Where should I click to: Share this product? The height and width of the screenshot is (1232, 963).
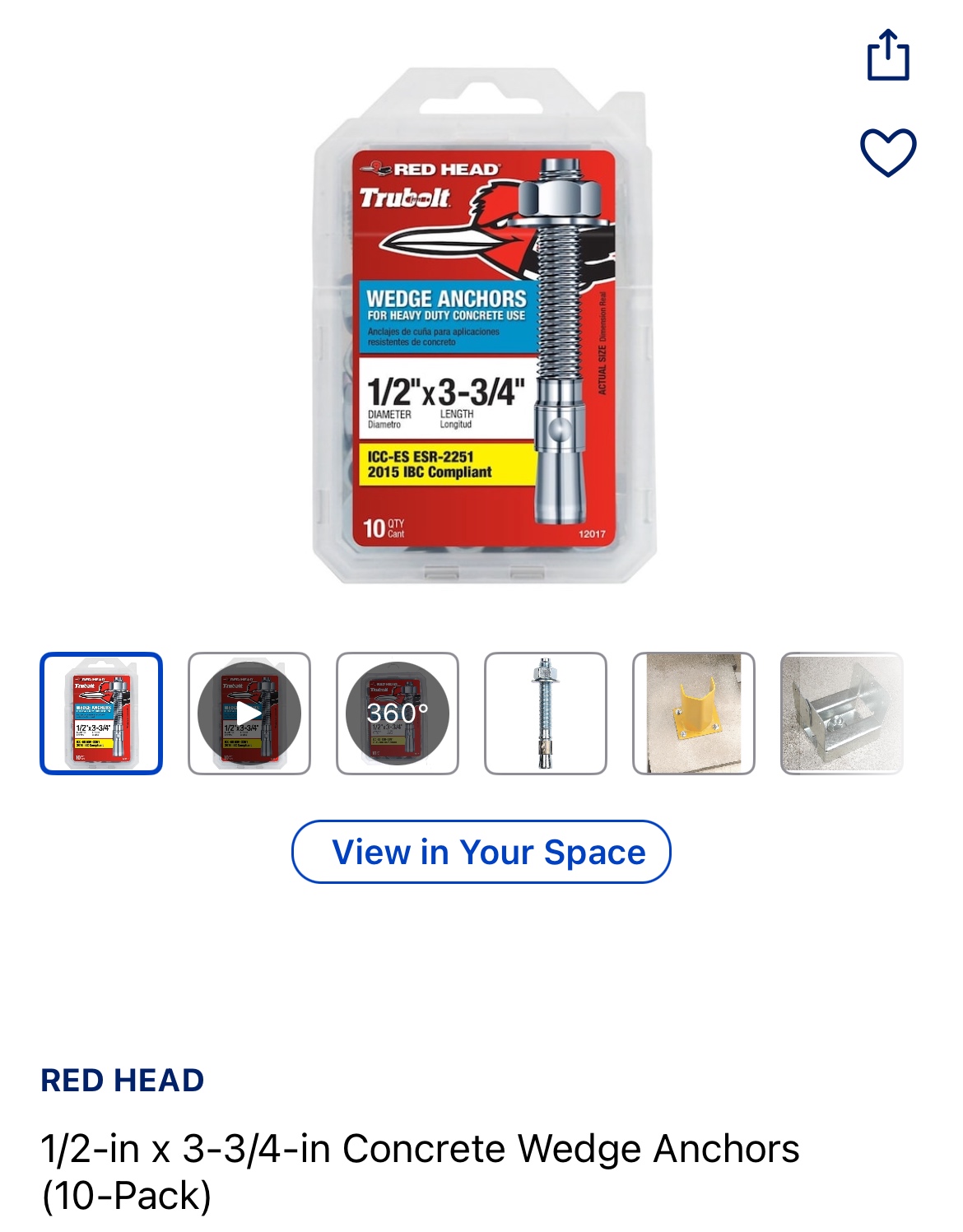pos(888,55)
